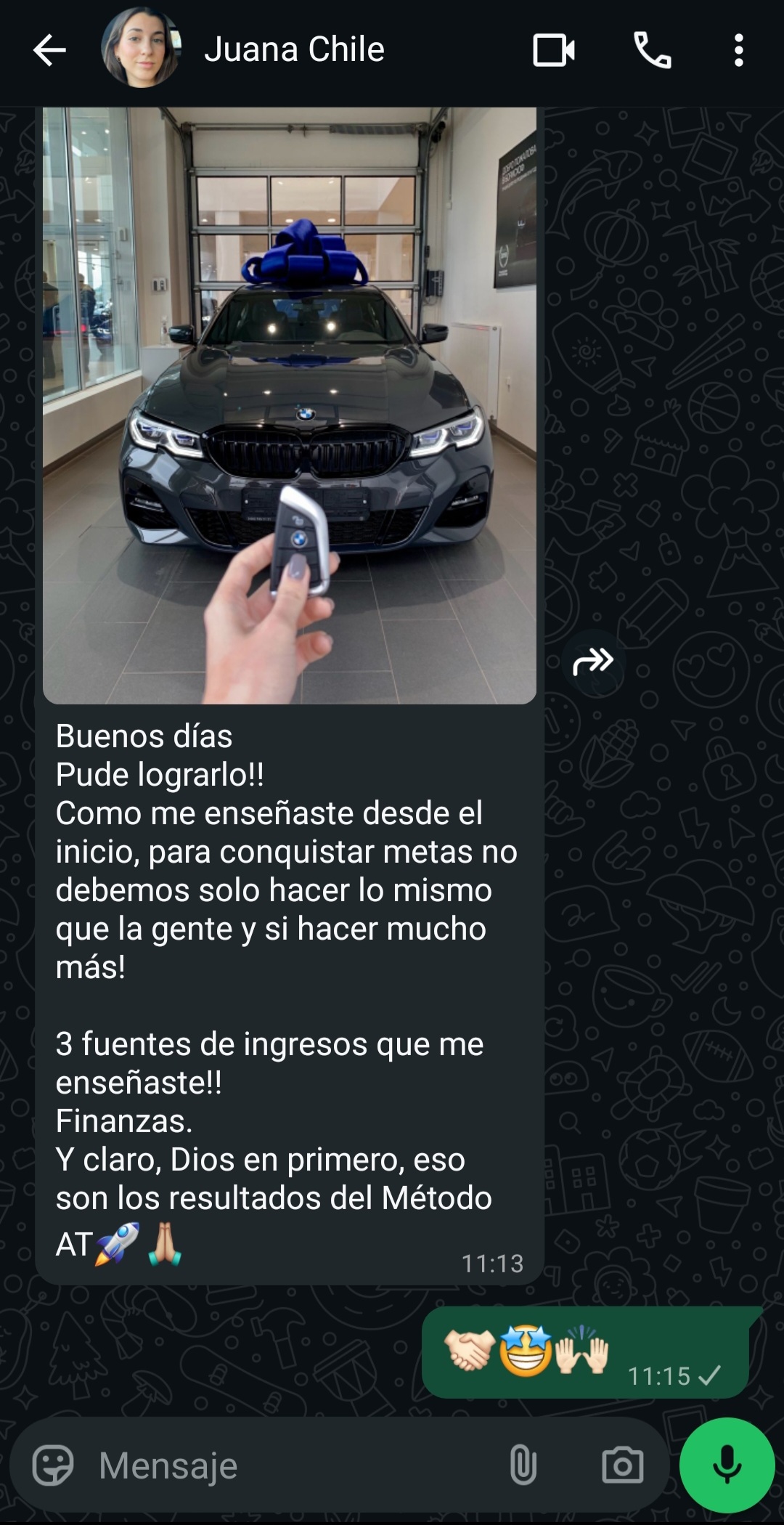Forward the photo message
The height and width of the screenshot is (1525, 784).
[593, 662]
